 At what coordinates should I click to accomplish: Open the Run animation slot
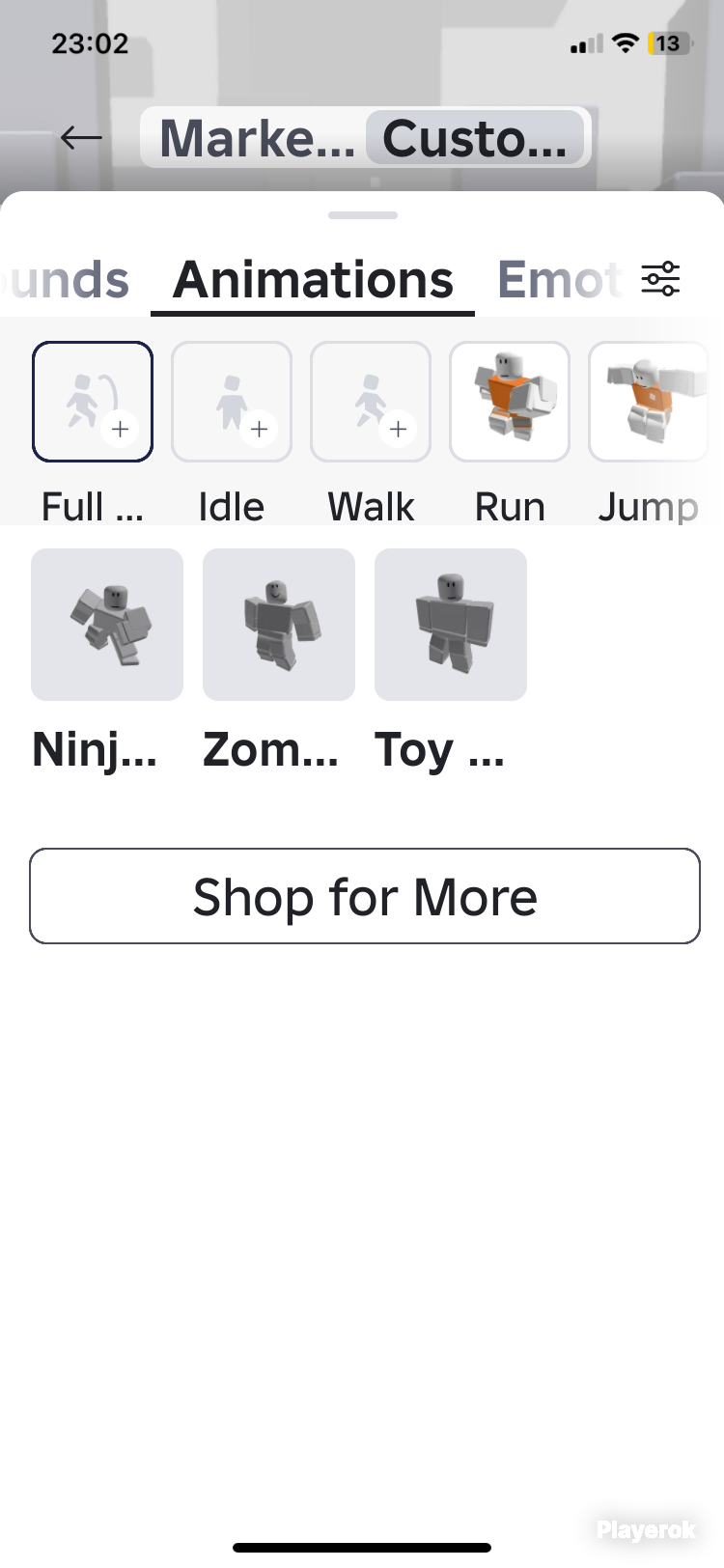click(x=510, y=402)
